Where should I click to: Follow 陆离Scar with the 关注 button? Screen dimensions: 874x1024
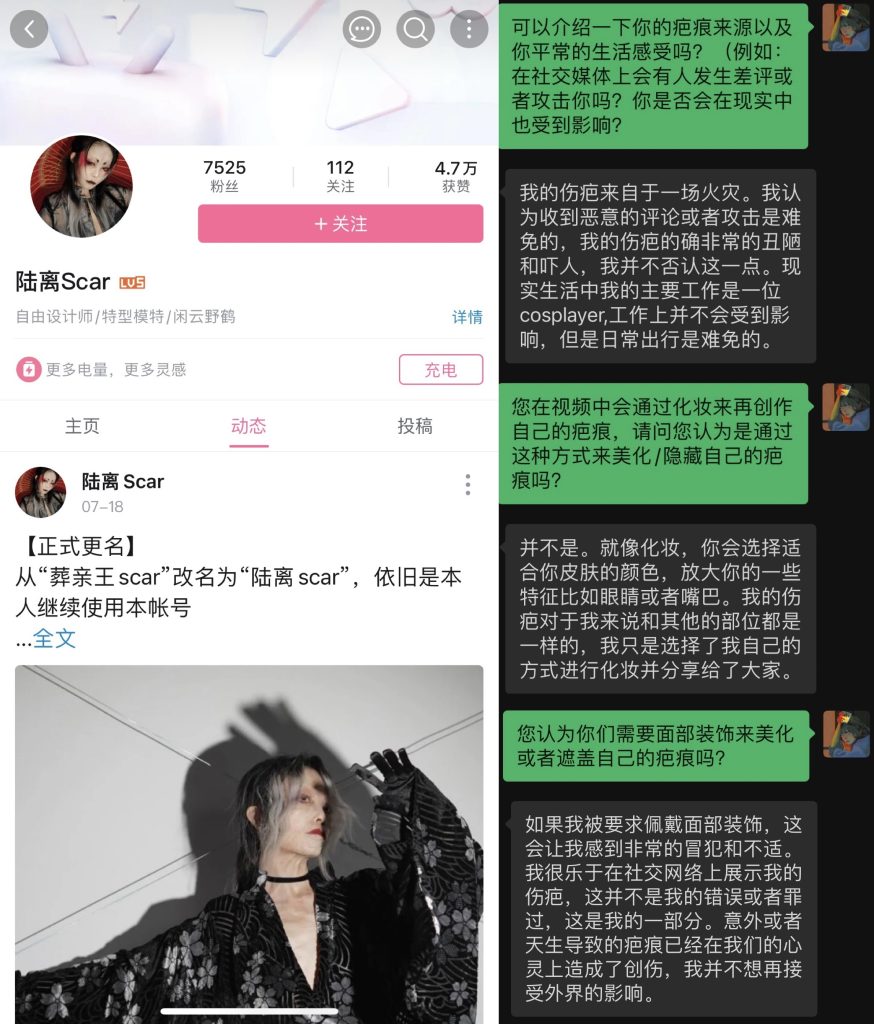(x=340, y=224)
